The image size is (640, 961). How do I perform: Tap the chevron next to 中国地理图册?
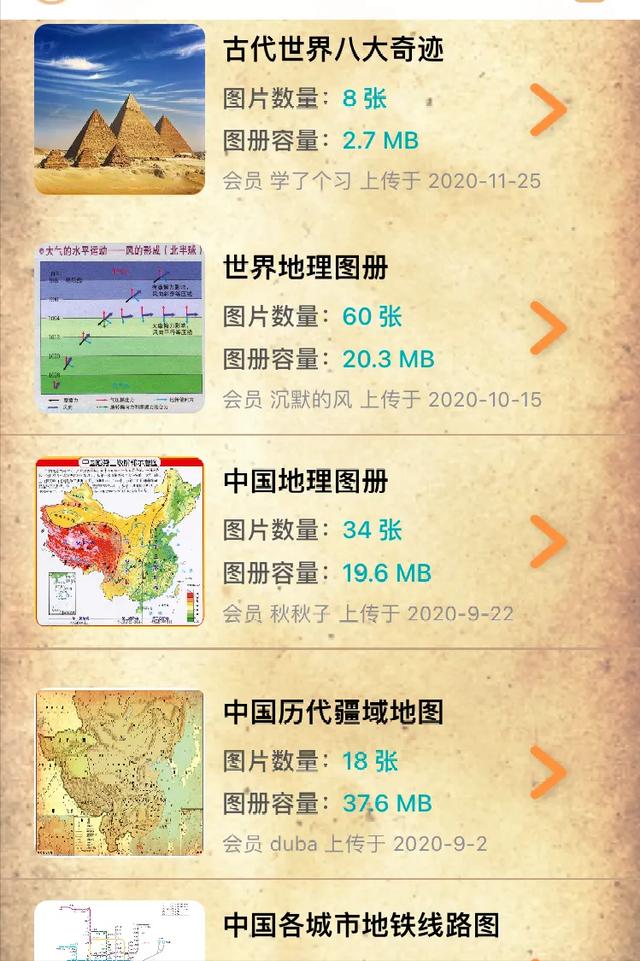point(548,541)
